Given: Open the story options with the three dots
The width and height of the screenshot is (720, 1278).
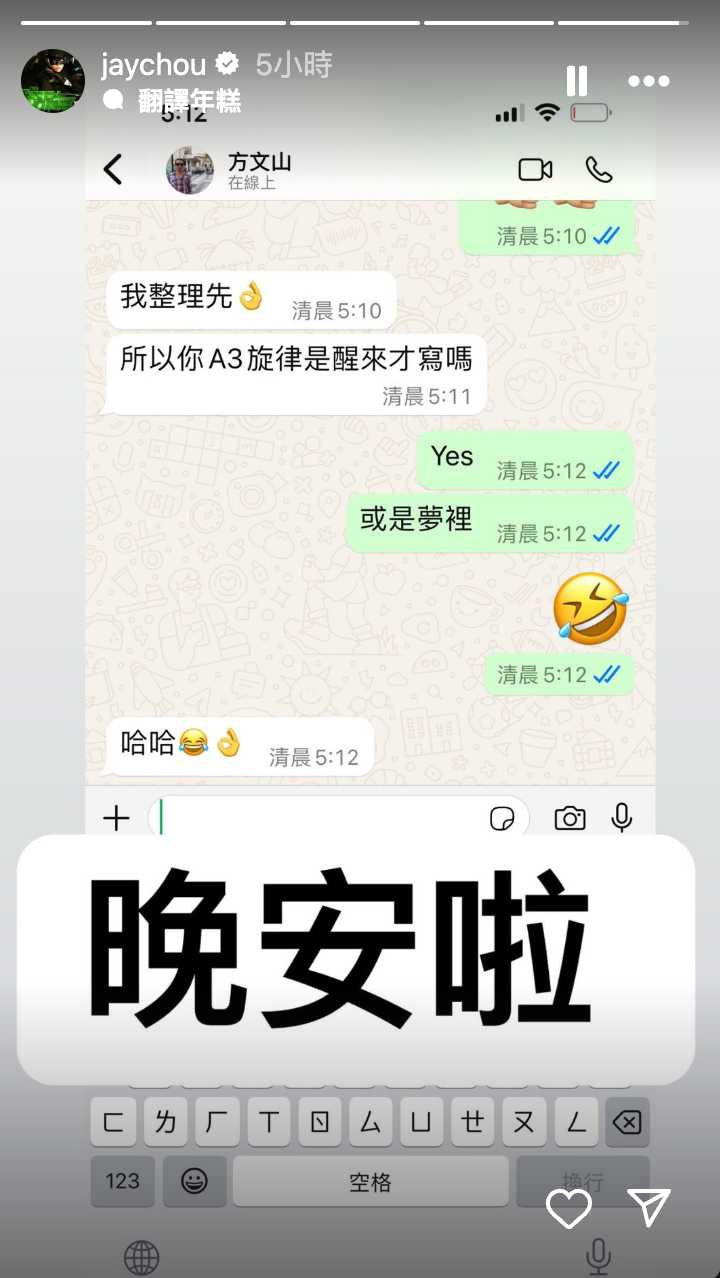Looking at the screenshot, I should click(649, 80).
